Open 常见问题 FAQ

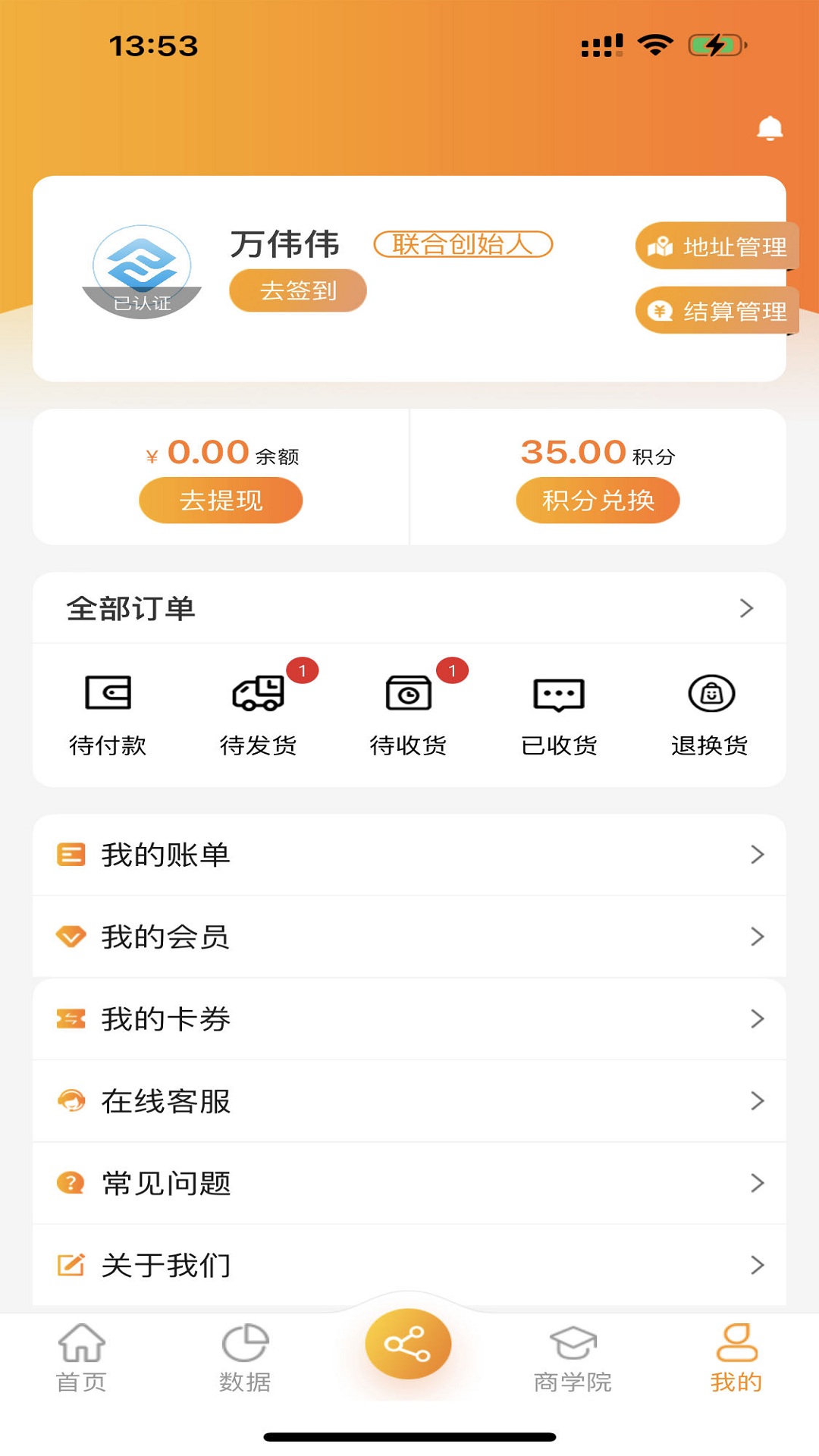pos(409,1182)
